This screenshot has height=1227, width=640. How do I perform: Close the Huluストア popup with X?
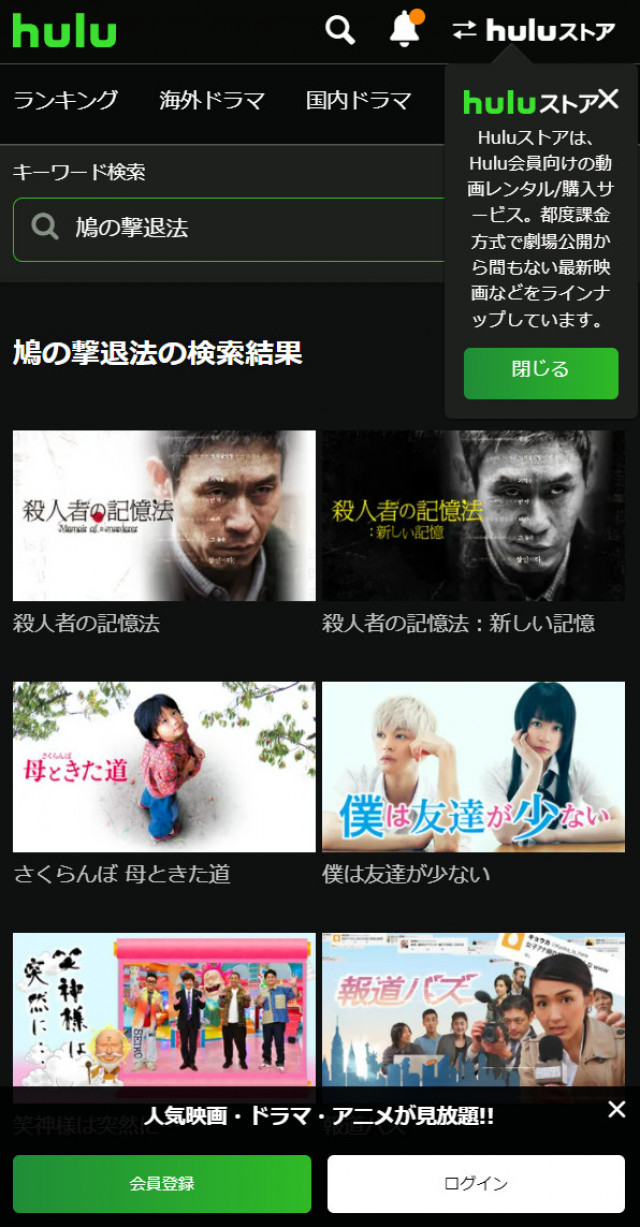click(608, 99)
